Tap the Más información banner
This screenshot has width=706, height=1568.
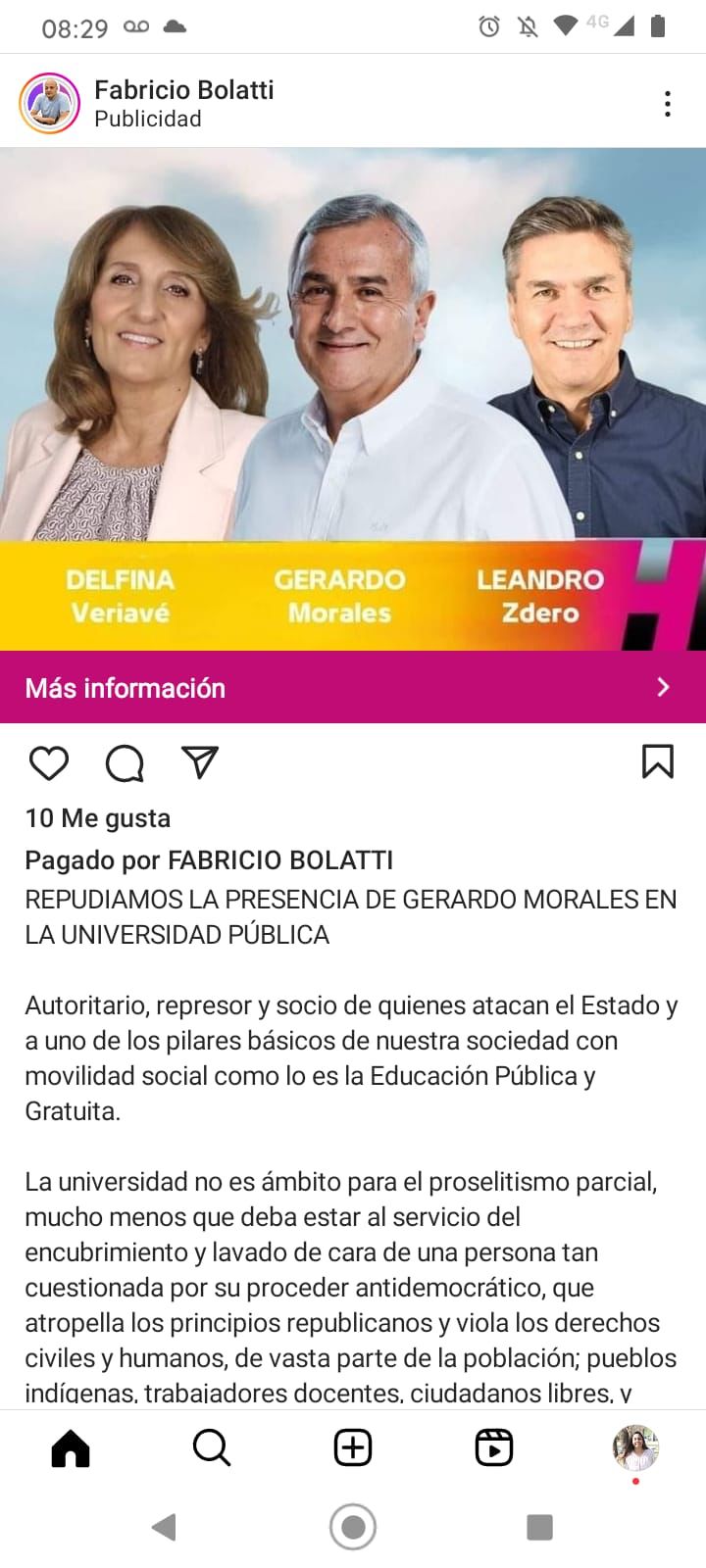[x=353, y=687]
